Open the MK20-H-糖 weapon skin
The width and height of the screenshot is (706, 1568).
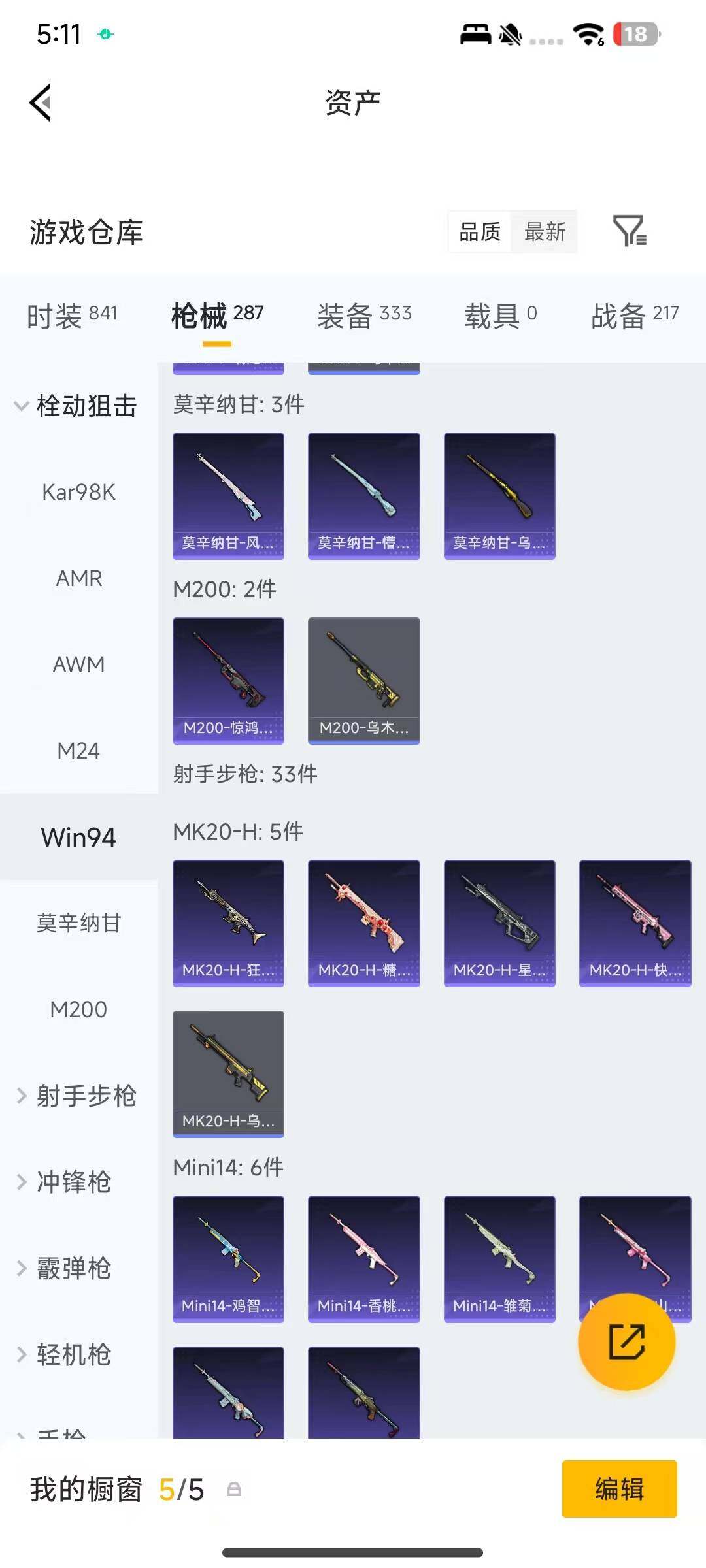click(x=363, y=923)
